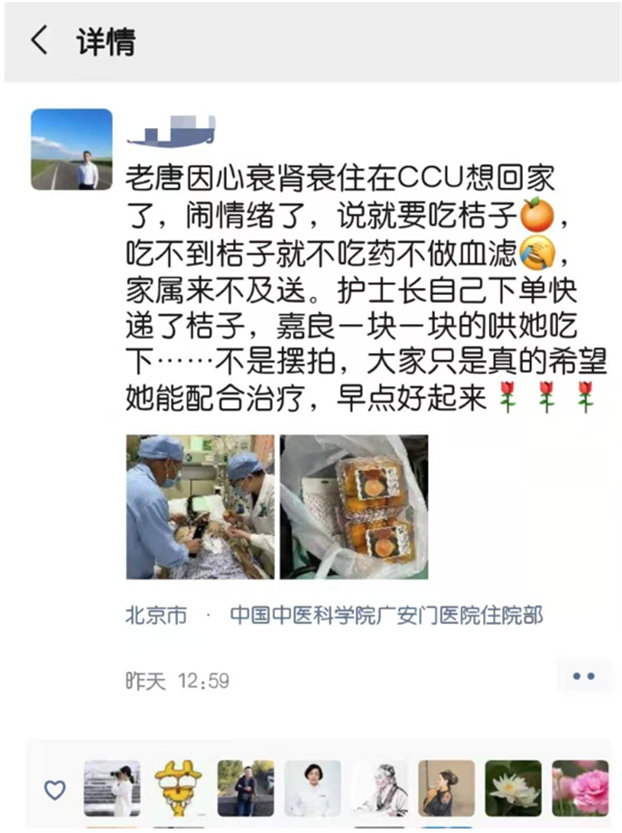
Task: Open location 中国中医科学院广安门医院住院部
Action: pos(386,615)
